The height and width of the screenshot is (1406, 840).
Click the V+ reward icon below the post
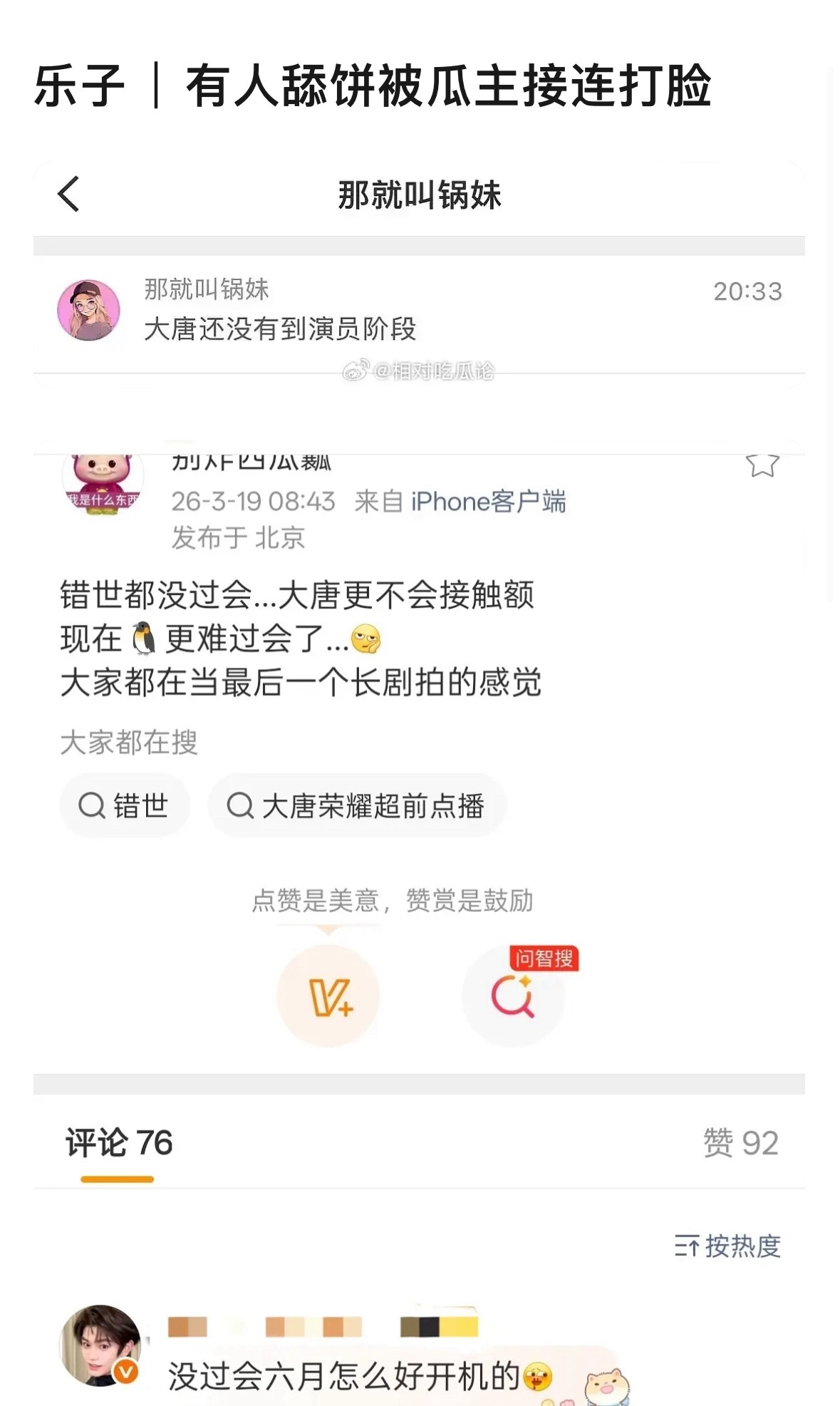coord(328,996)
